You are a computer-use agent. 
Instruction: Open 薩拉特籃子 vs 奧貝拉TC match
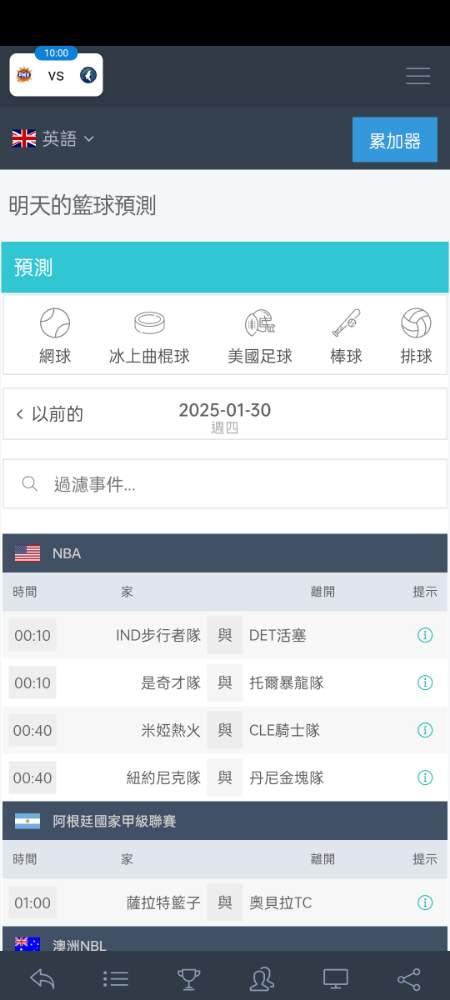225,902
